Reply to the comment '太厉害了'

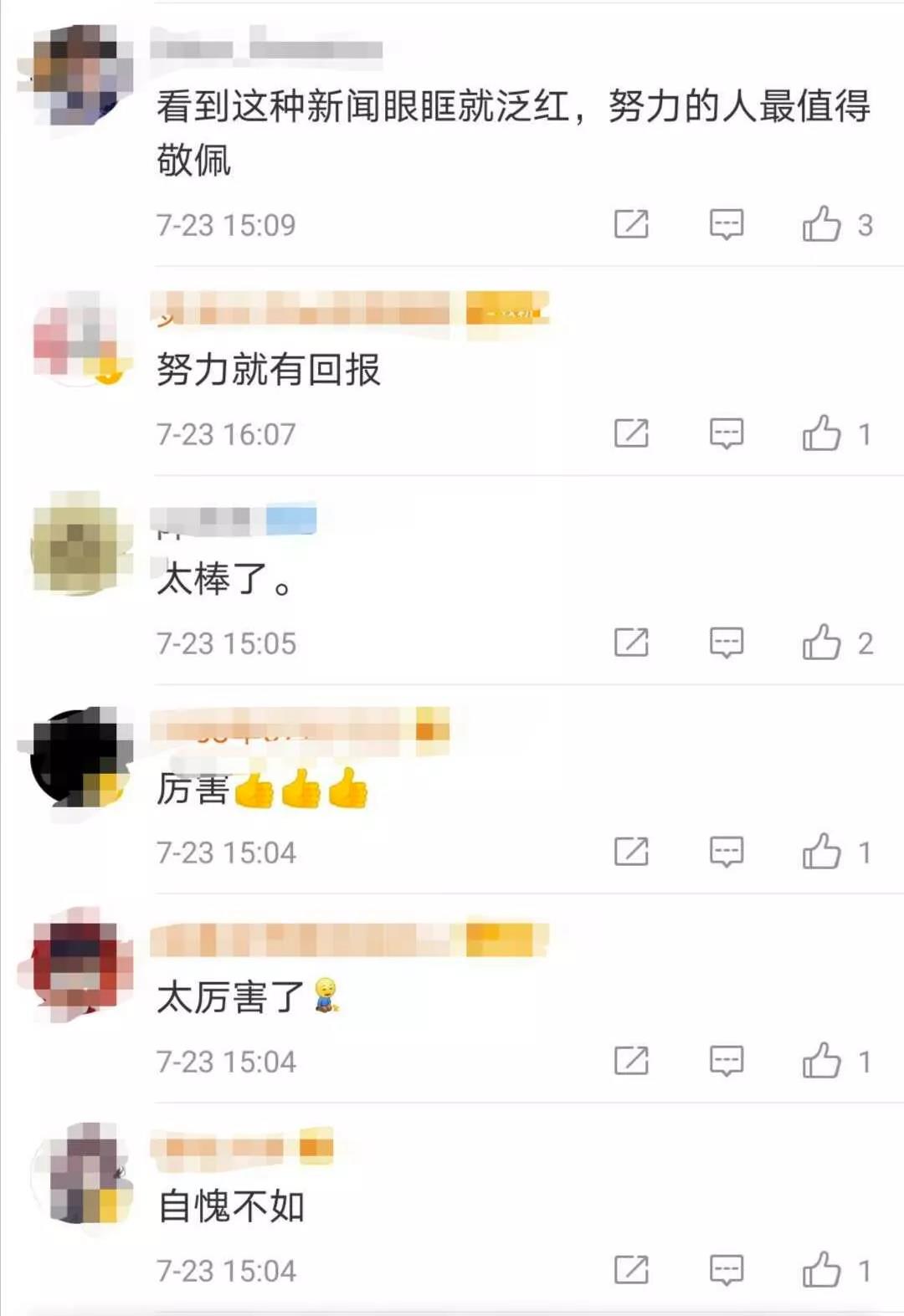pyautogui.click(x=726, y=1061)
